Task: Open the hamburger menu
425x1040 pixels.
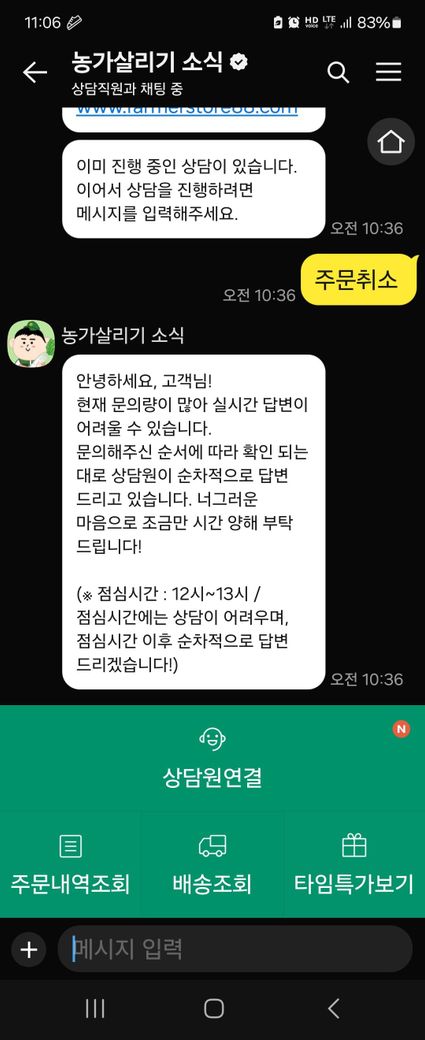Action: (x=389, y=72)
